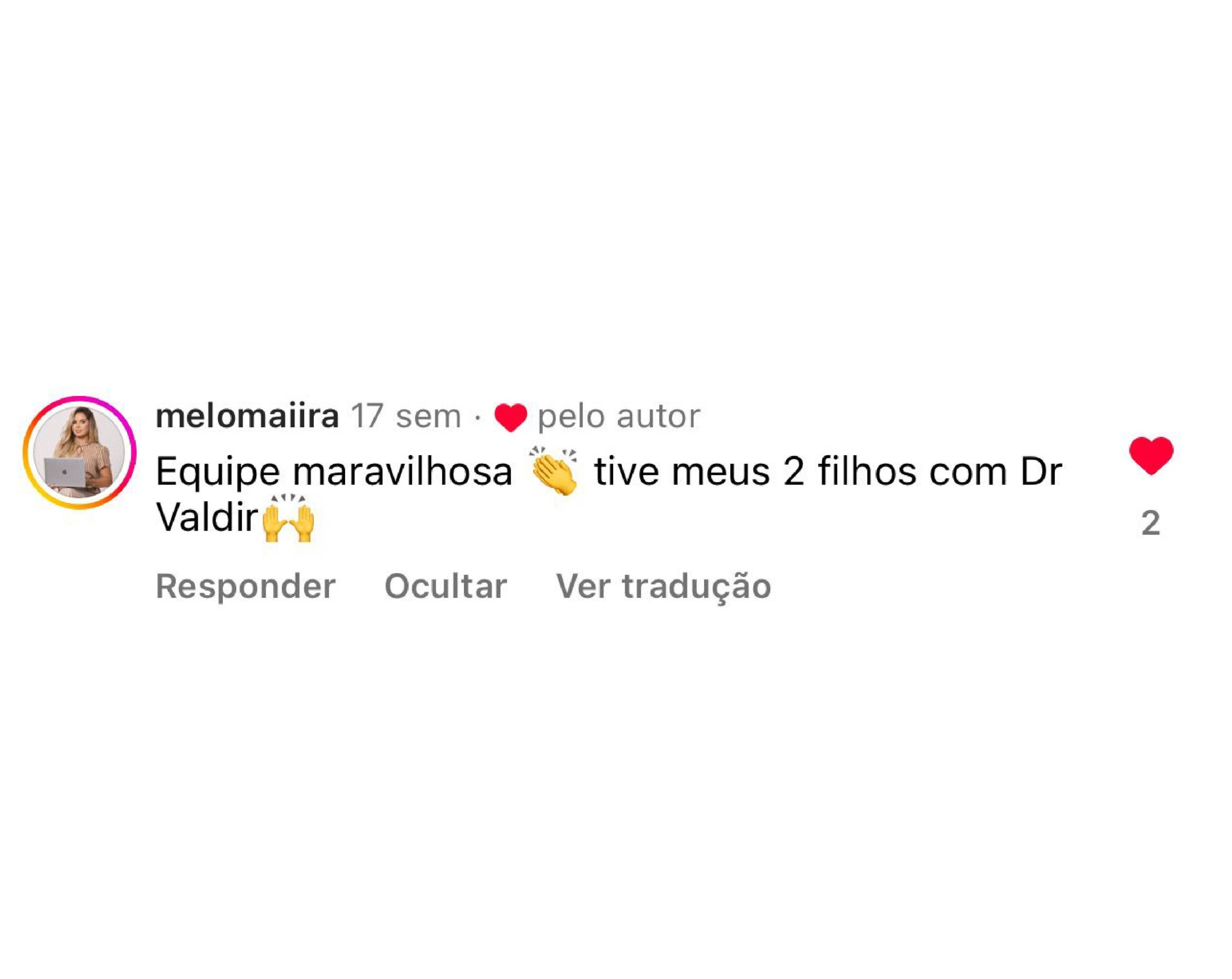Tap the melomaiira username

tap(247, 416)
